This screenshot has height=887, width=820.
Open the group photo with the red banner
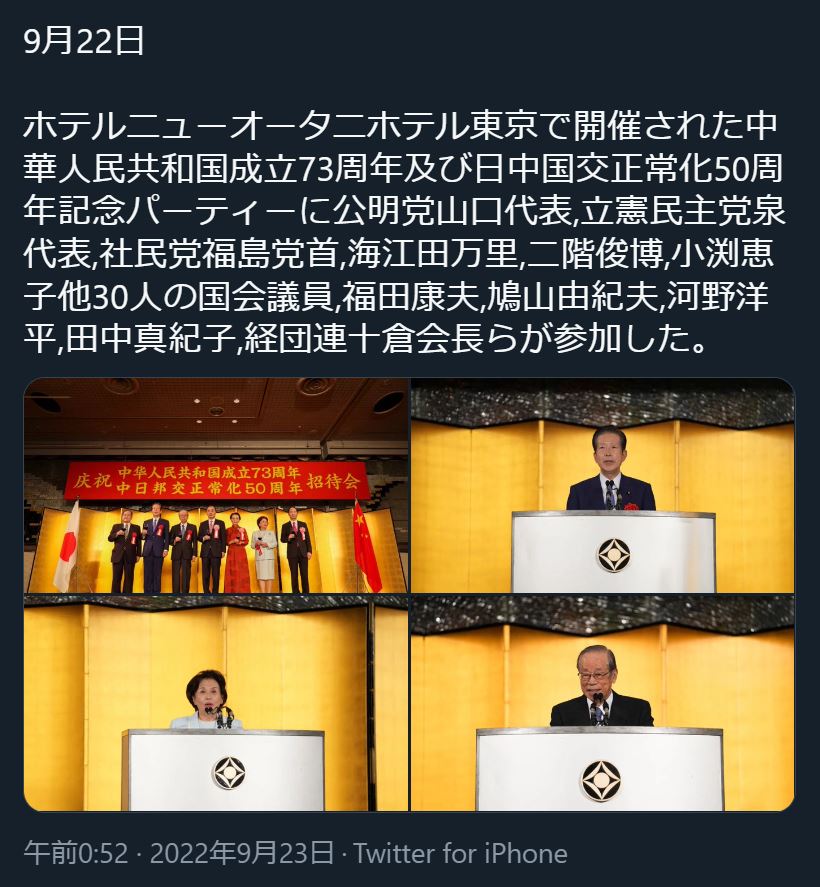(x=216, y=485)
